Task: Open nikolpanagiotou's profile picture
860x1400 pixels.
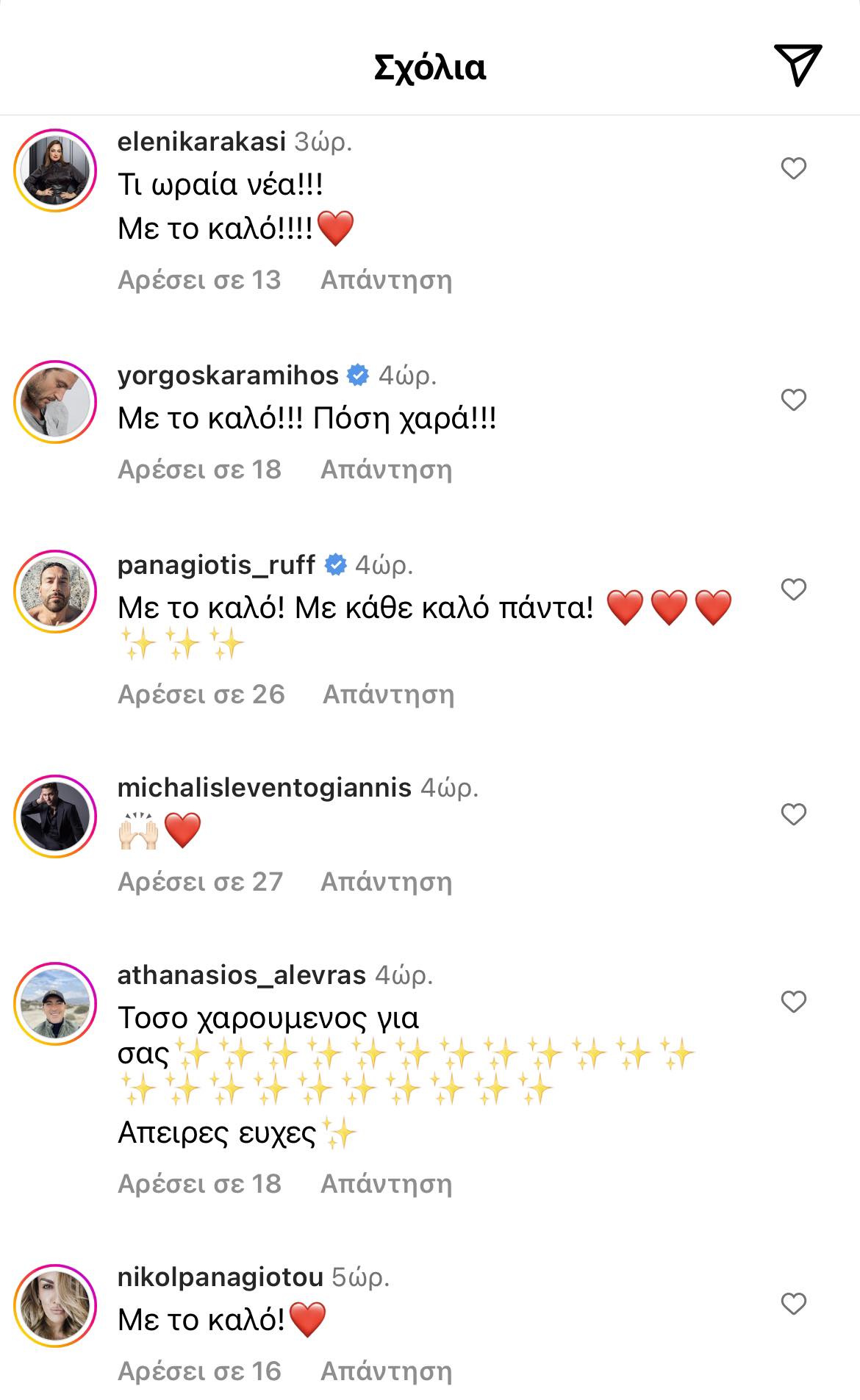Action: coord(55,1306)
